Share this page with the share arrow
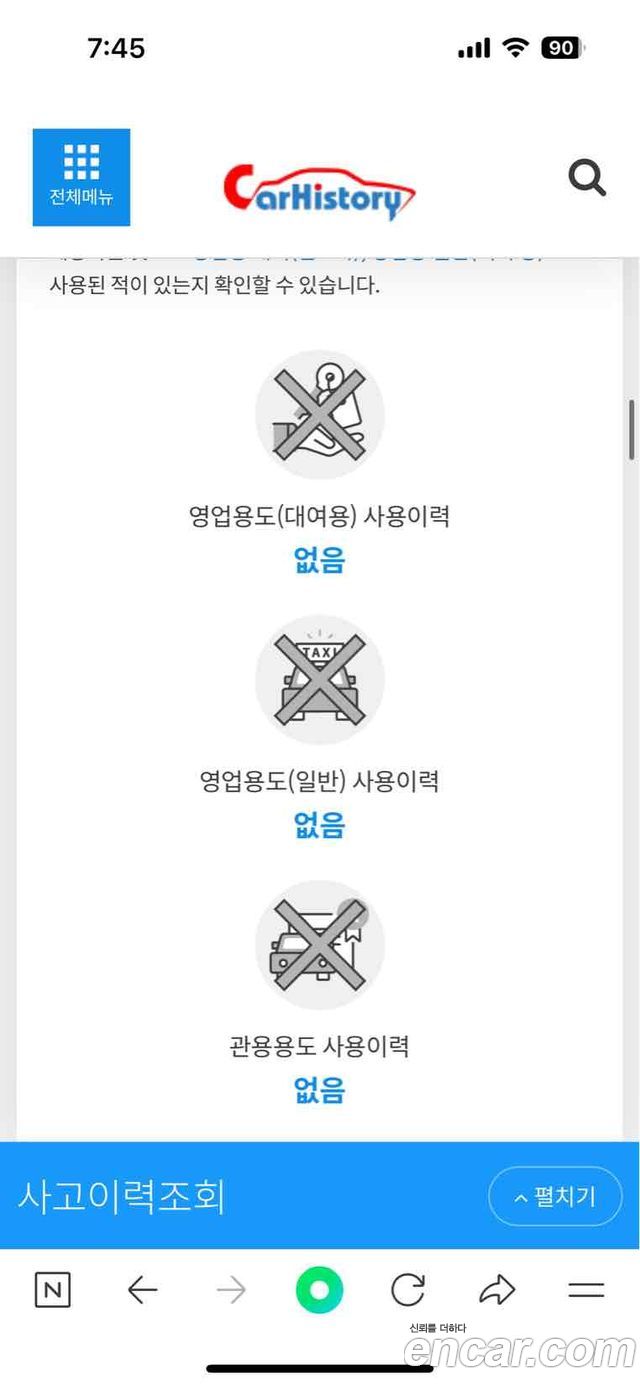 (x=497, y=1290)
